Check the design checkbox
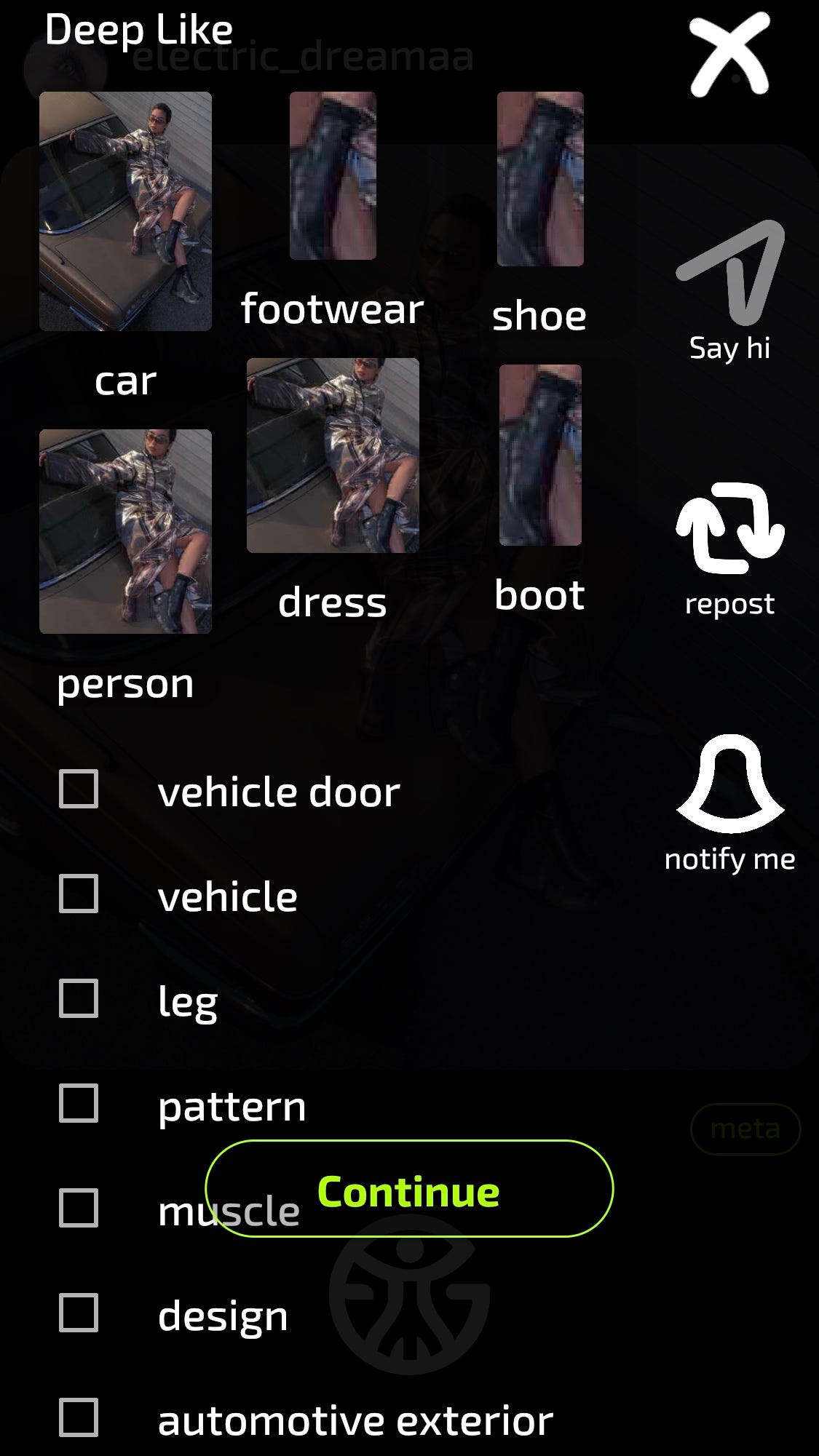Viewport: 819px width, 1456px height. [79, 1313]
